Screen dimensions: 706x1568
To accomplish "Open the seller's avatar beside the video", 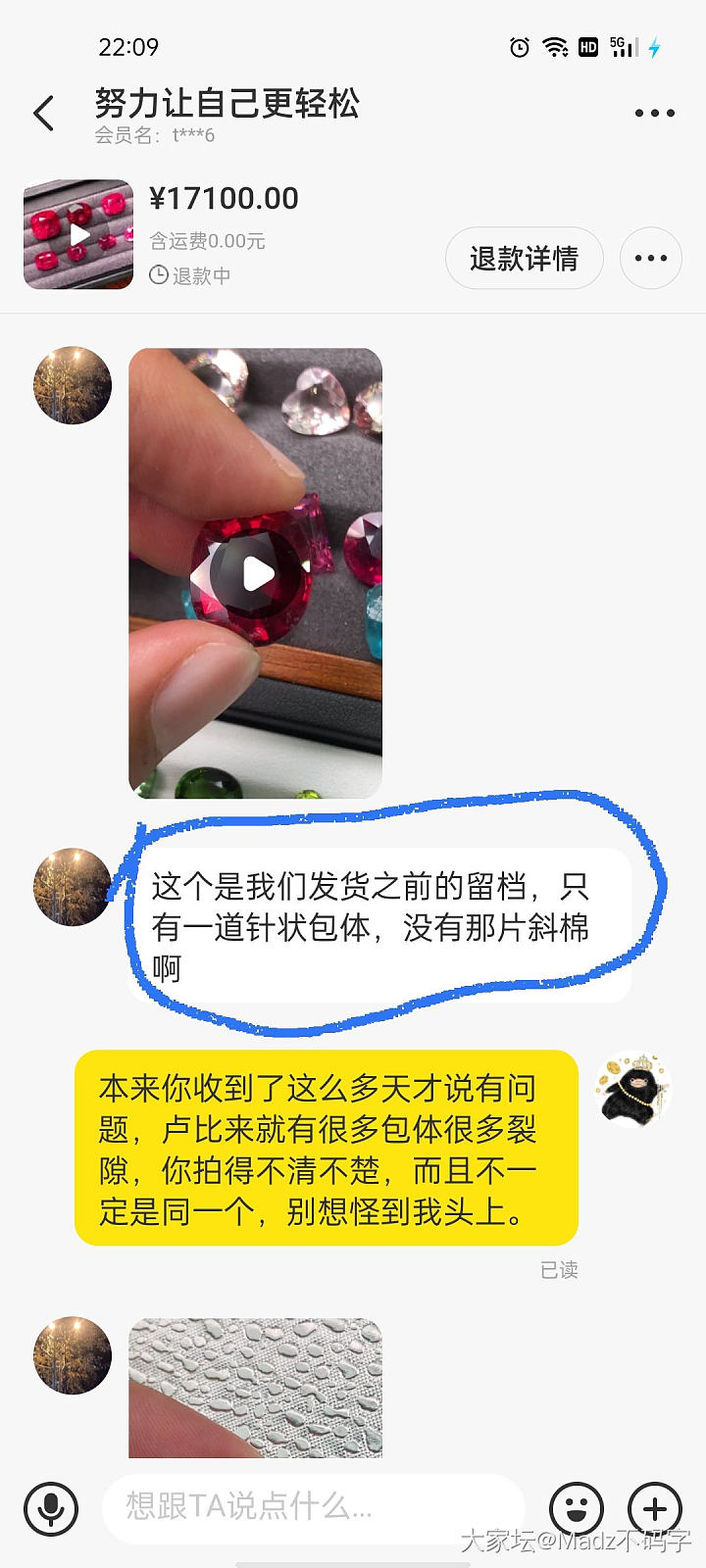I will point(73,385).
